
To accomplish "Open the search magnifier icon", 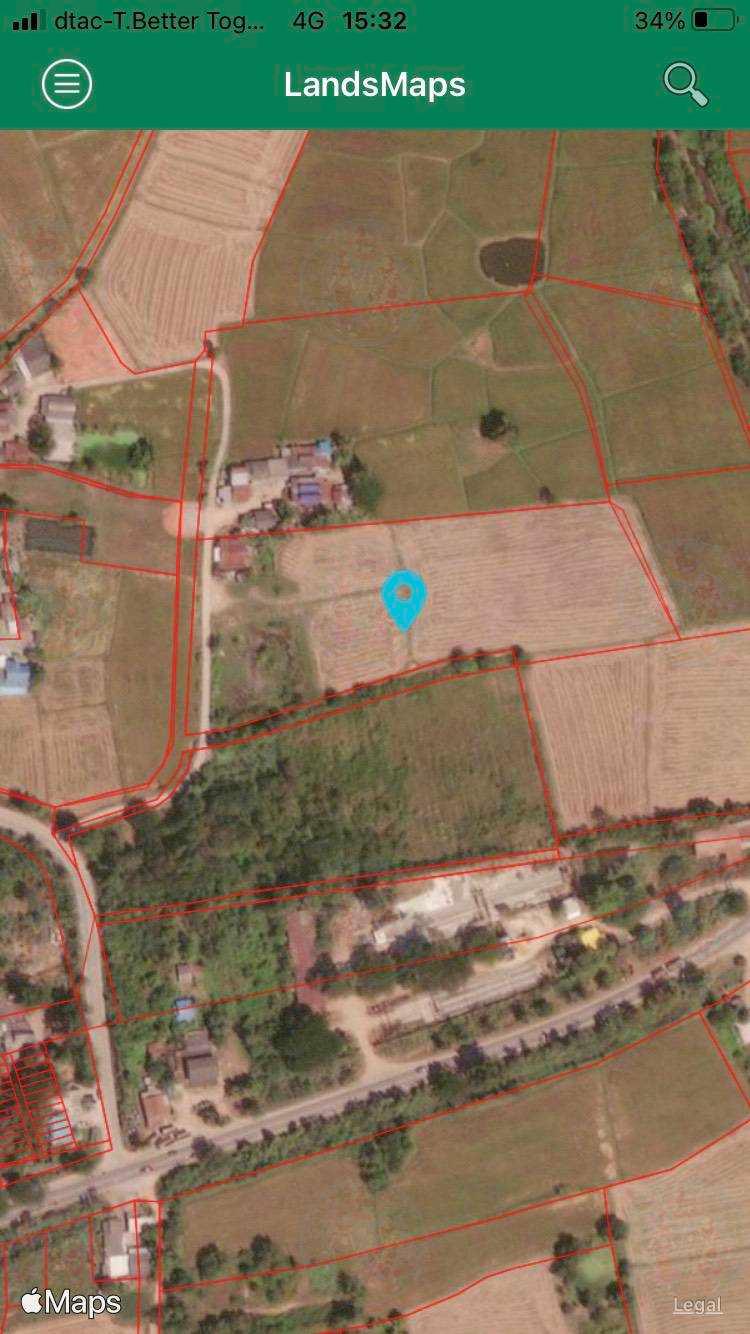I will point(685,84).
